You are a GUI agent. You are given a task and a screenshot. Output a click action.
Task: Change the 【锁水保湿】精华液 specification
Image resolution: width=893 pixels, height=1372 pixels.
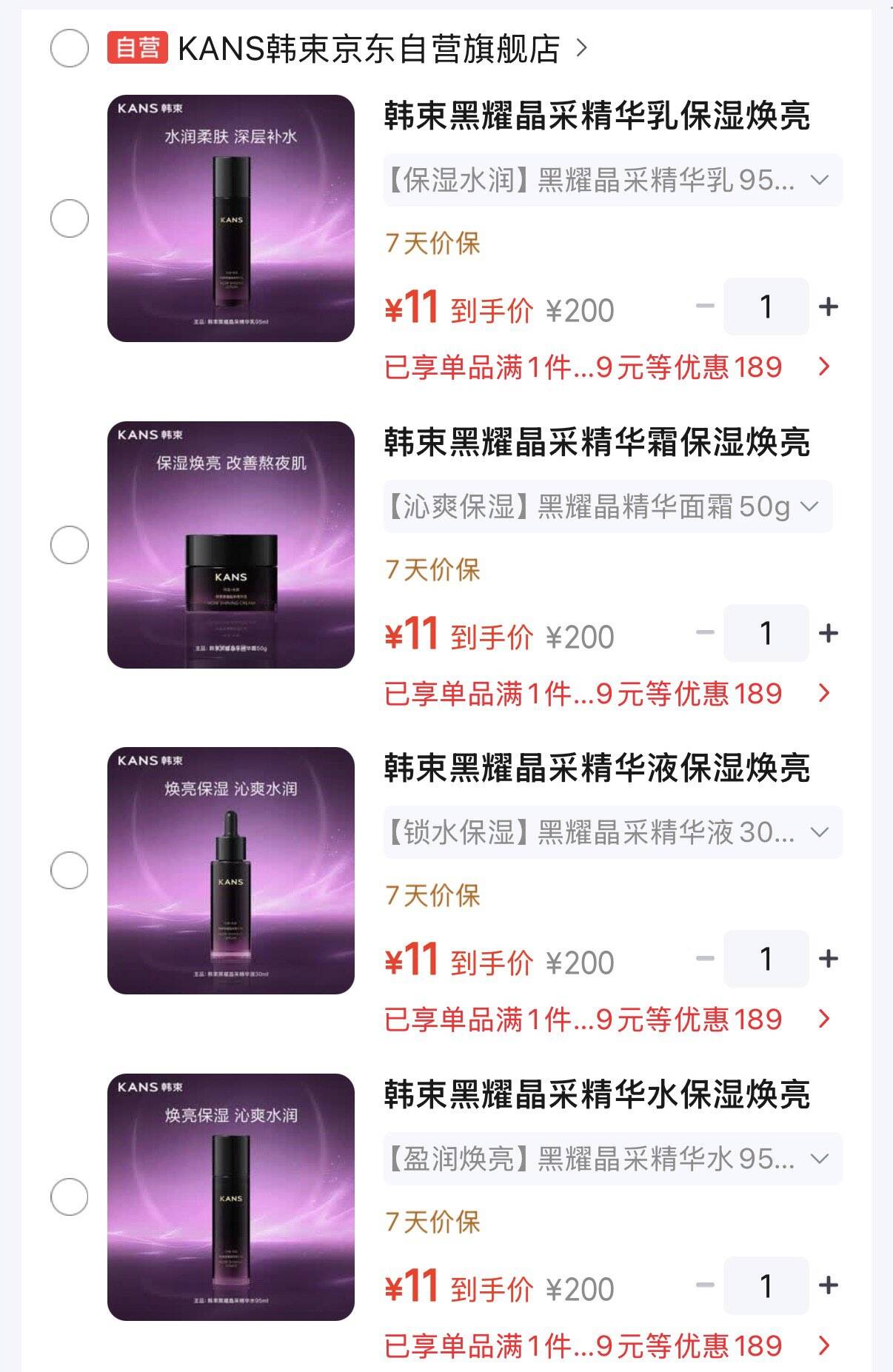(612, 832)
